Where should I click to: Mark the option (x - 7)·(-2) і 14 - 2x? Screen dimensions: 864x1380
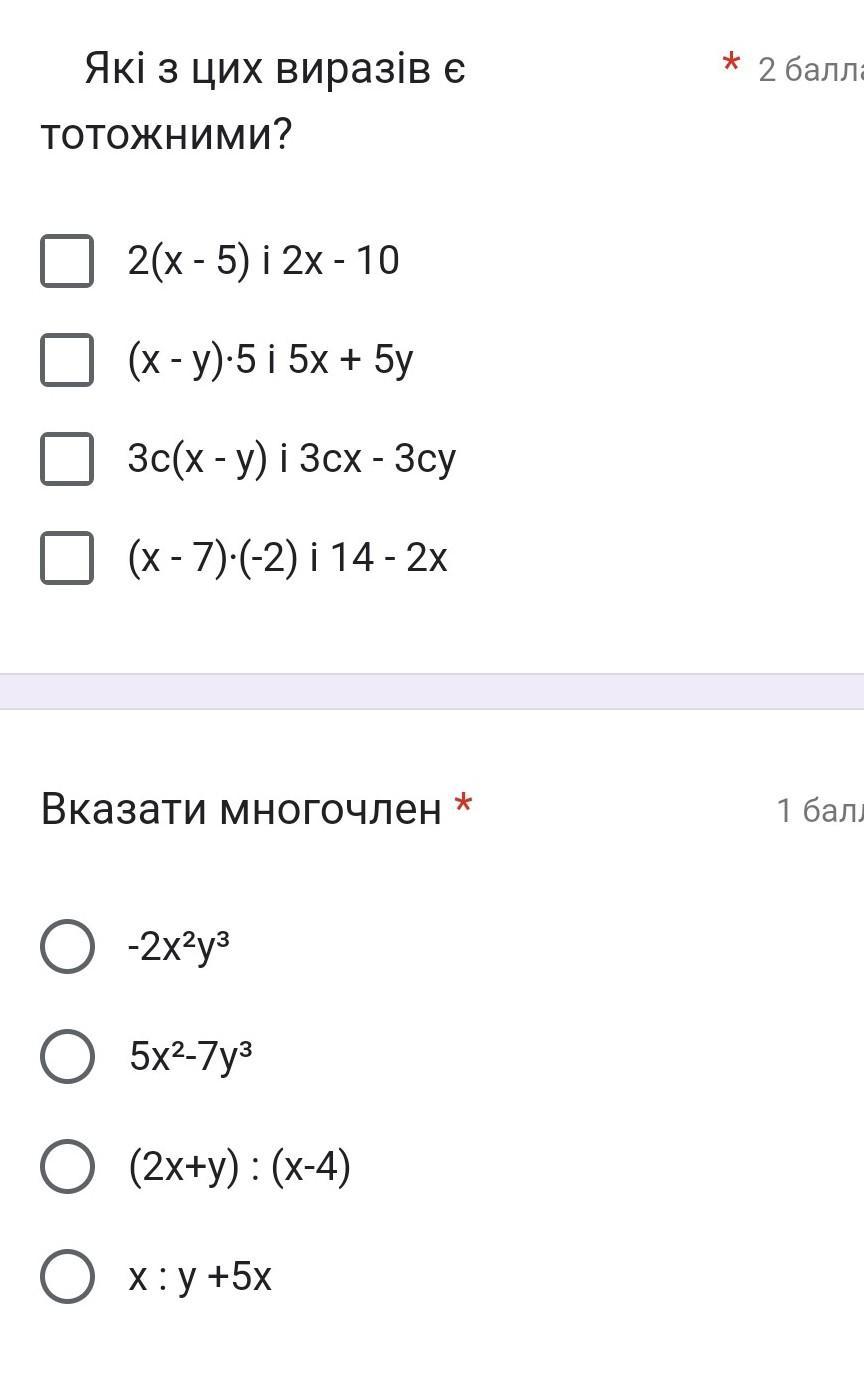tap(67, 558)
